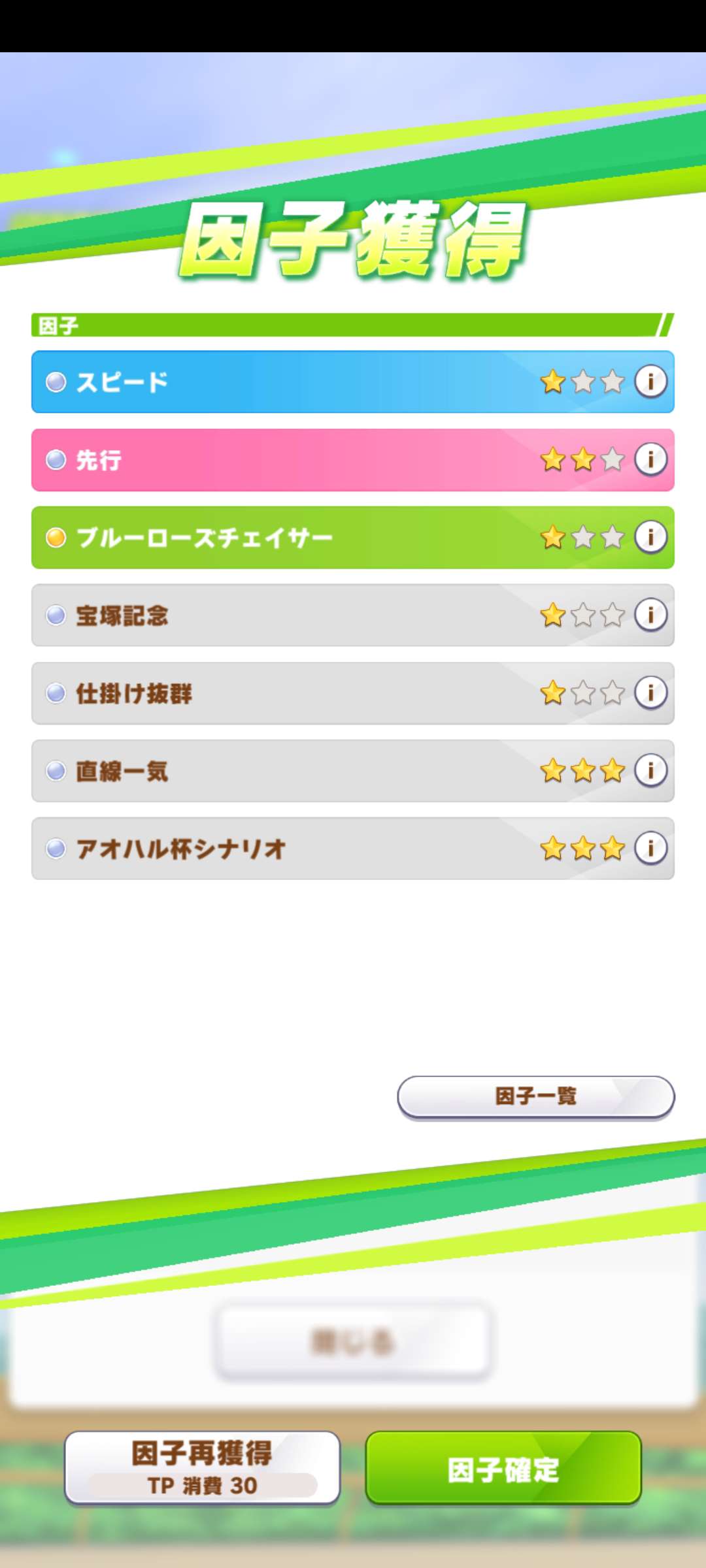The image size is (706, 1568).
Task: Confirm factors with 因子確定
Action: click(x=503, y=1469)
